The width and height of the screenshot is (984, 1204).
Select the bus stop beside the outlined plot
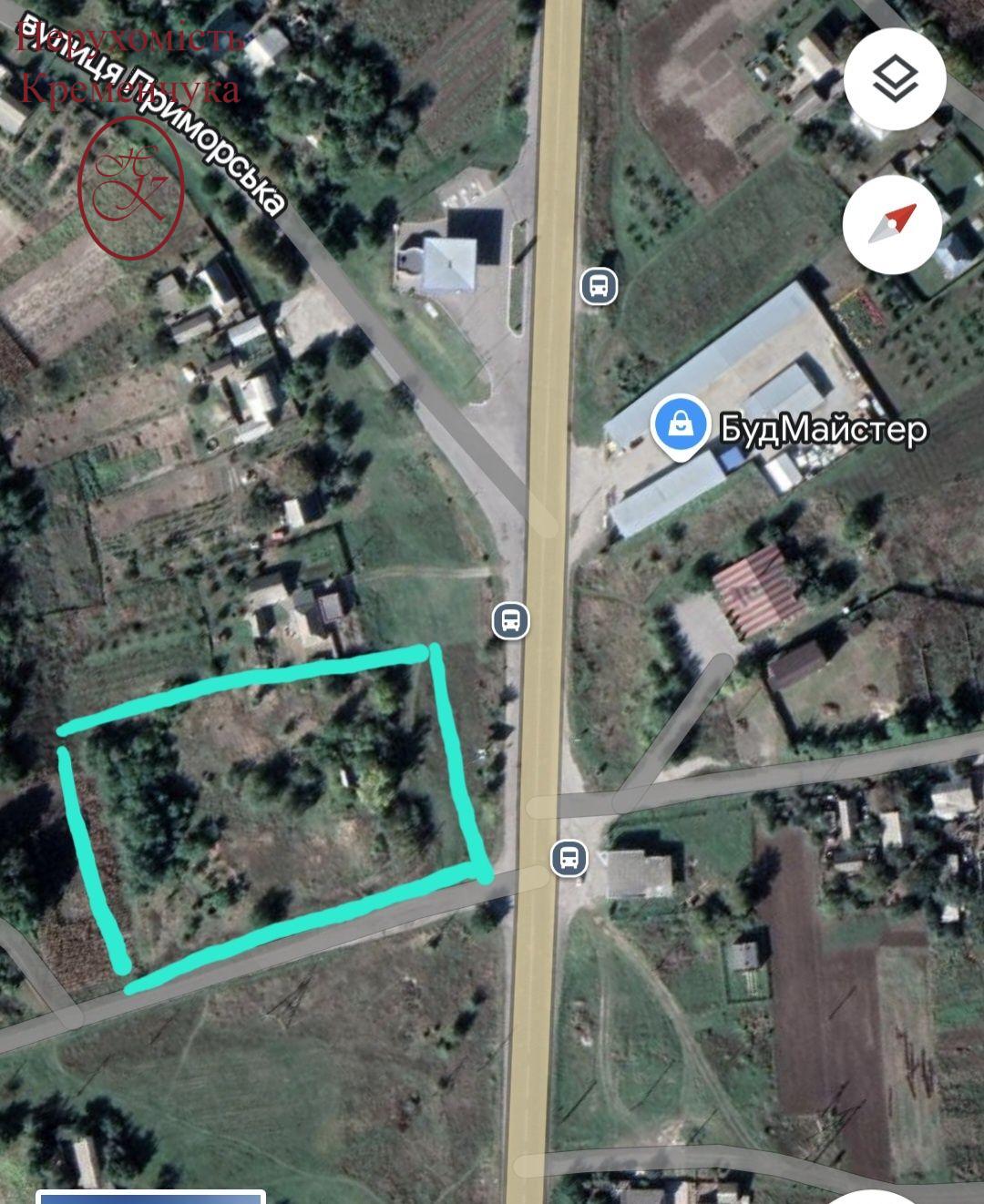[x=511, y=621]
